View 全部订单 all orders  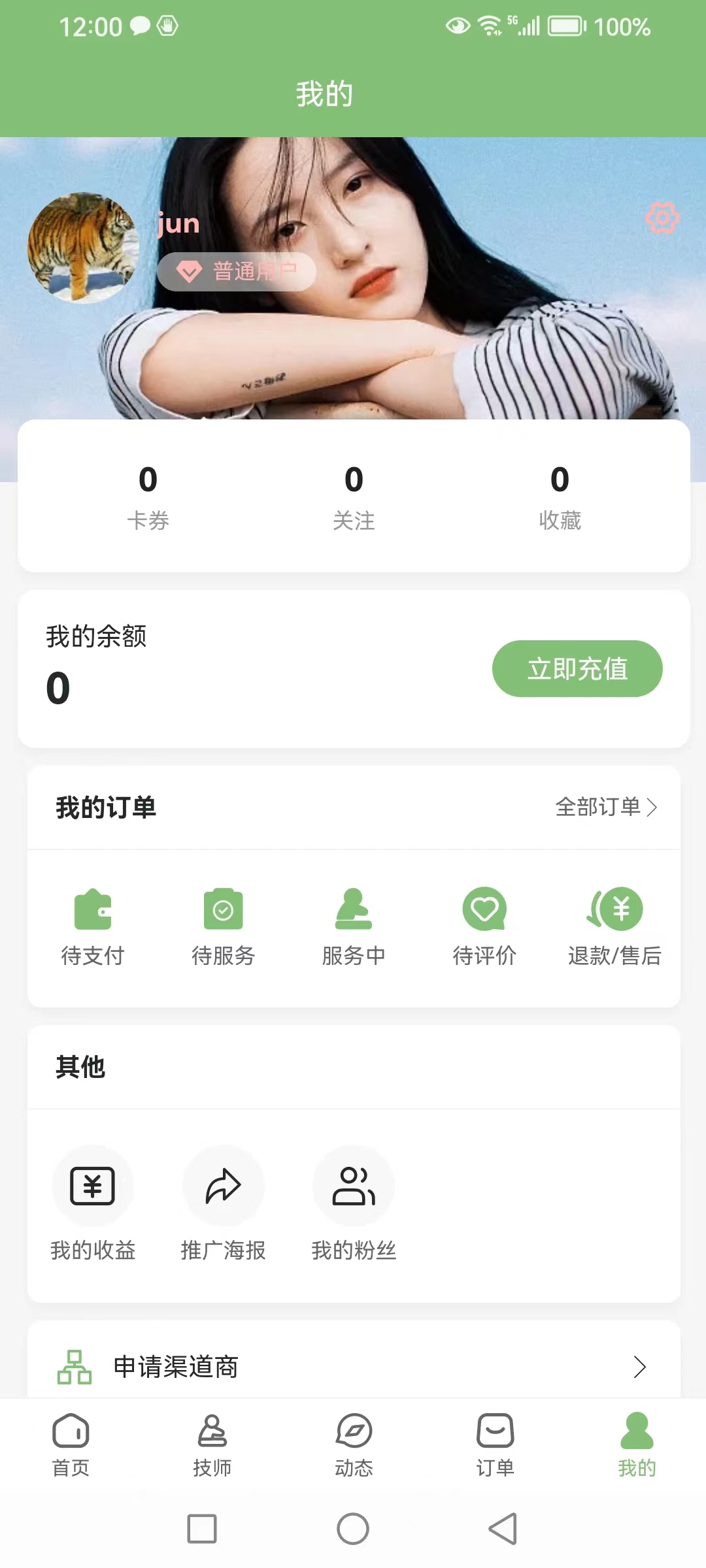pos(605,807)
